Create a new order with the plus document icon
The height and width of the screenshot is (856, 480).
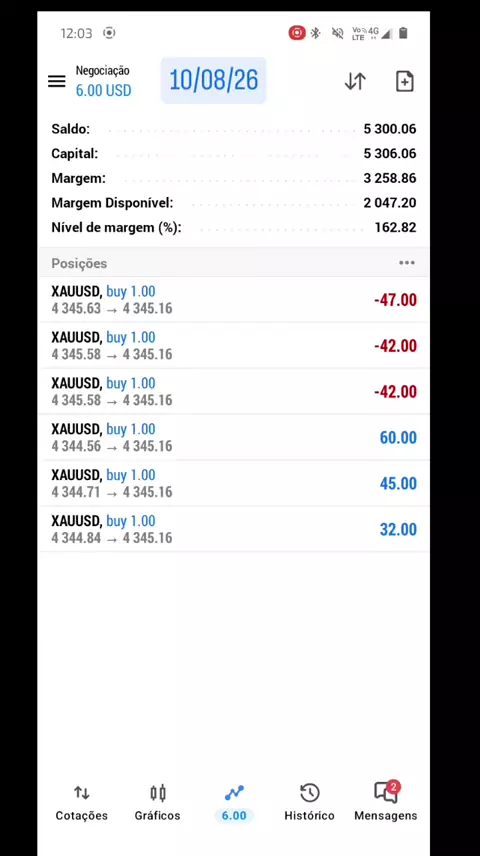[x=405, y=81]
